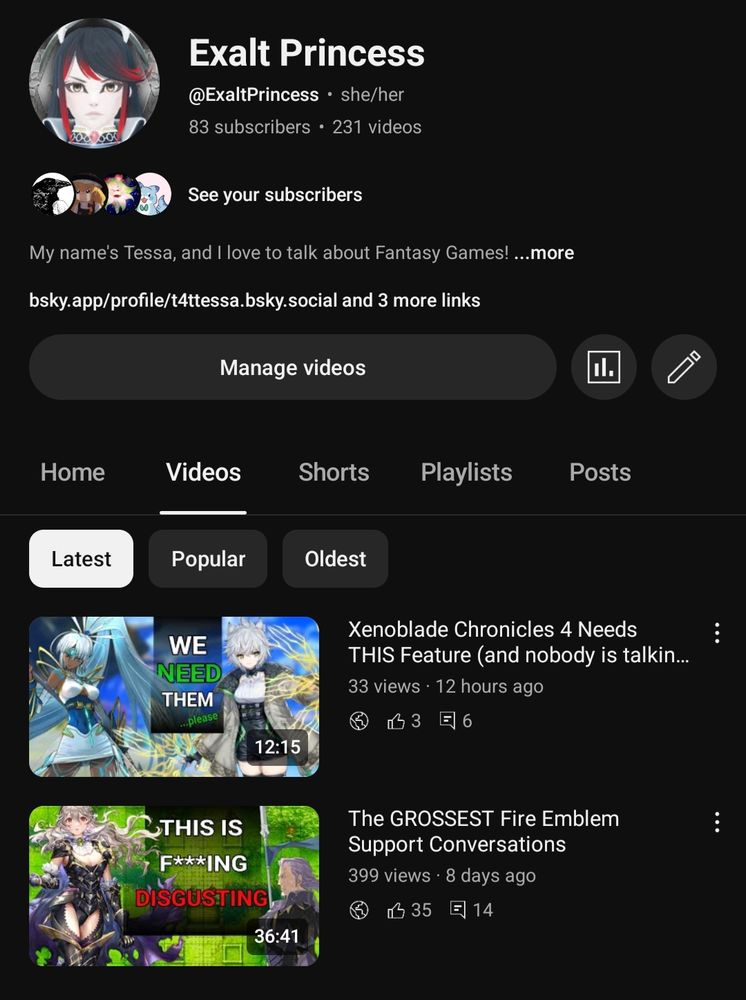
Task: Select the Latest filter chip
Action: pyautogui.click(x=81, y=559)
